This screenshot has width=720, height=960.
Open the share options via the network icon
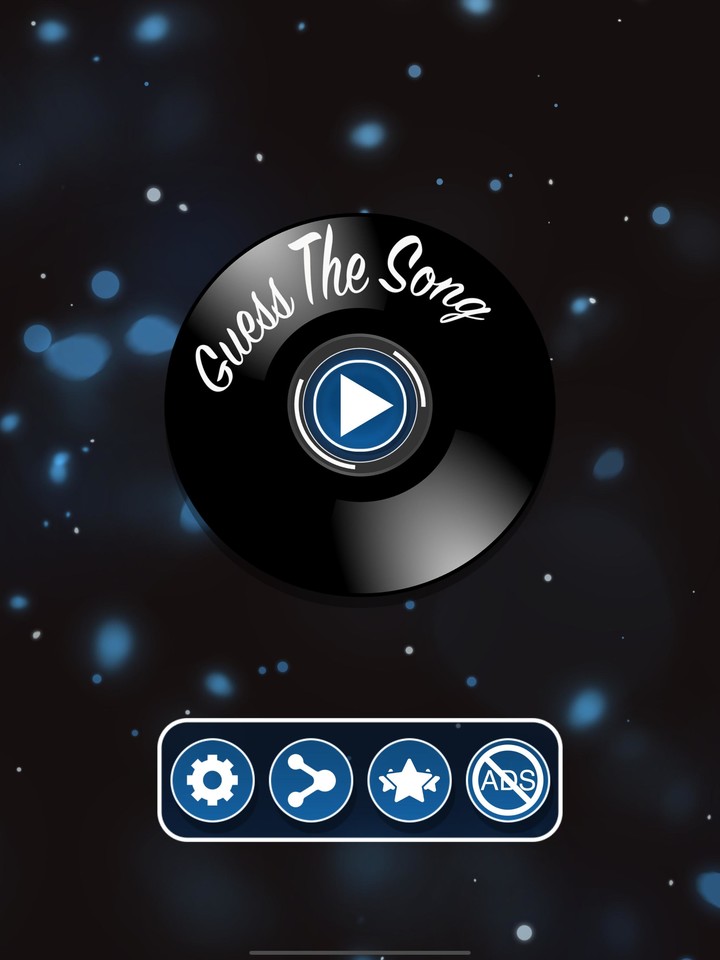coord(308,780)
